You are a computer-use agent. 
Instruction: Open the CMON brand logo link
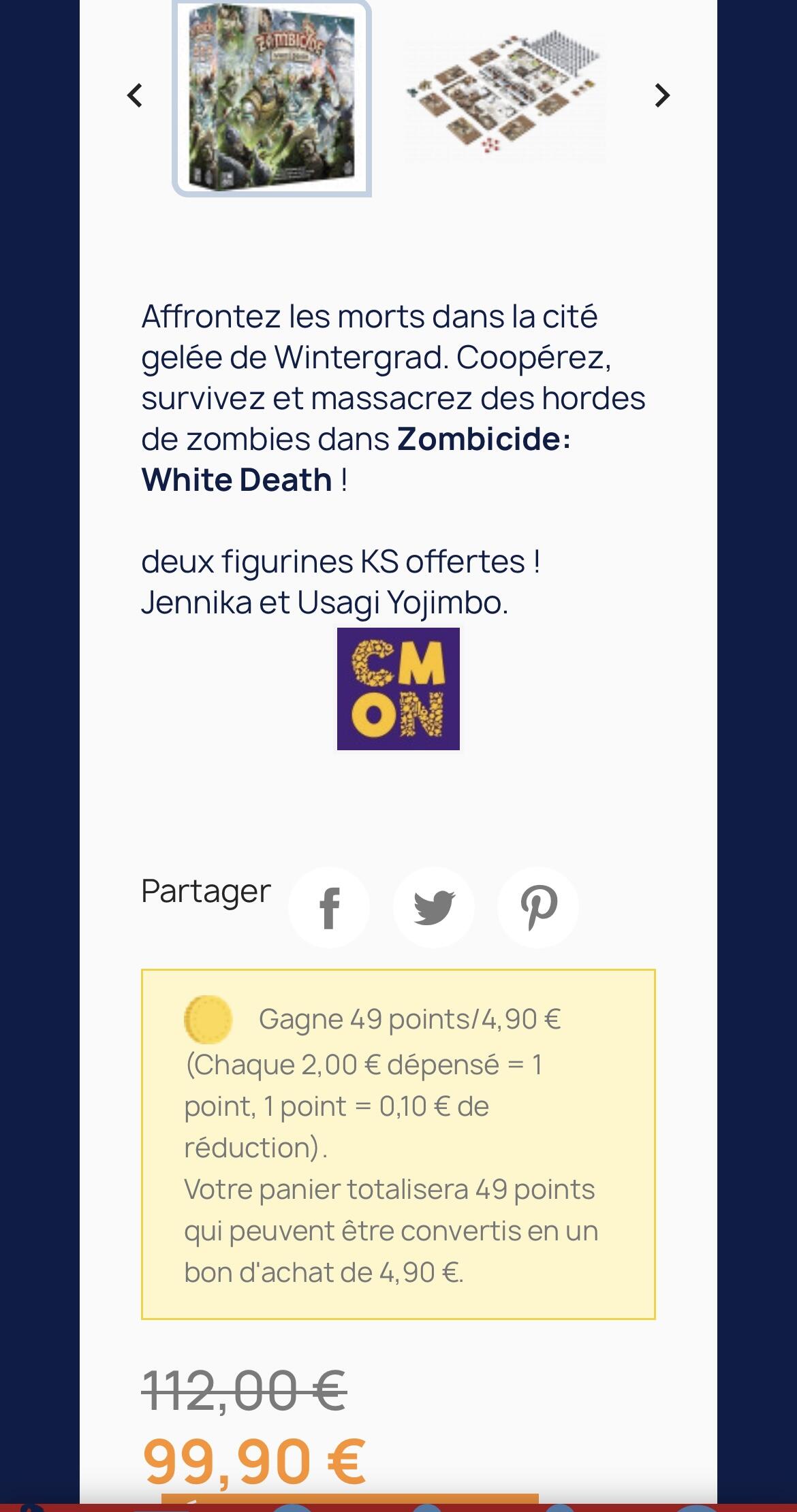tap(398, 689)
